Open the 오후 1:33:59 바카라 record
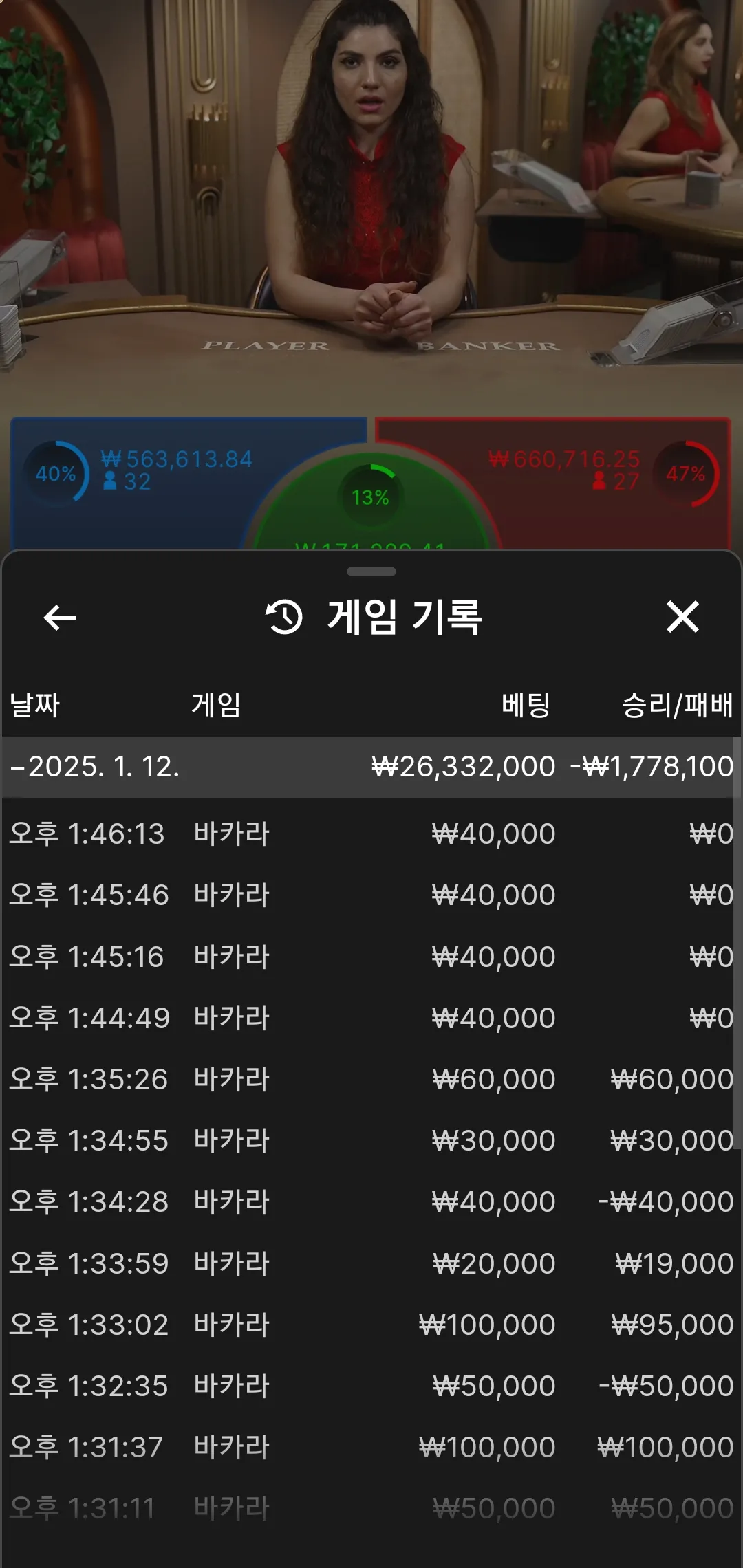This screenshot has height=1568, width=743. pos(371,1263)
